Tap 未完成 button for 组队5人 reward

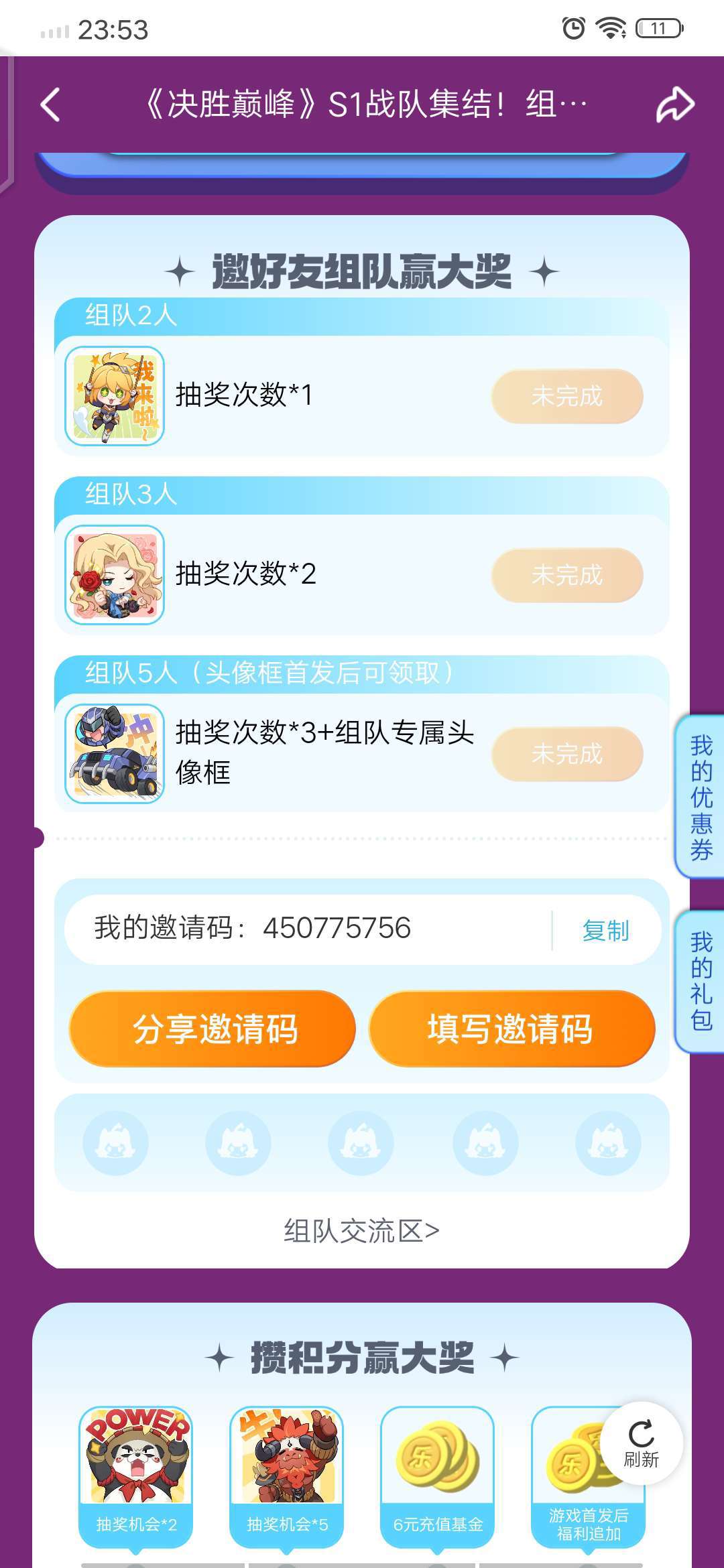pos(567,754)
